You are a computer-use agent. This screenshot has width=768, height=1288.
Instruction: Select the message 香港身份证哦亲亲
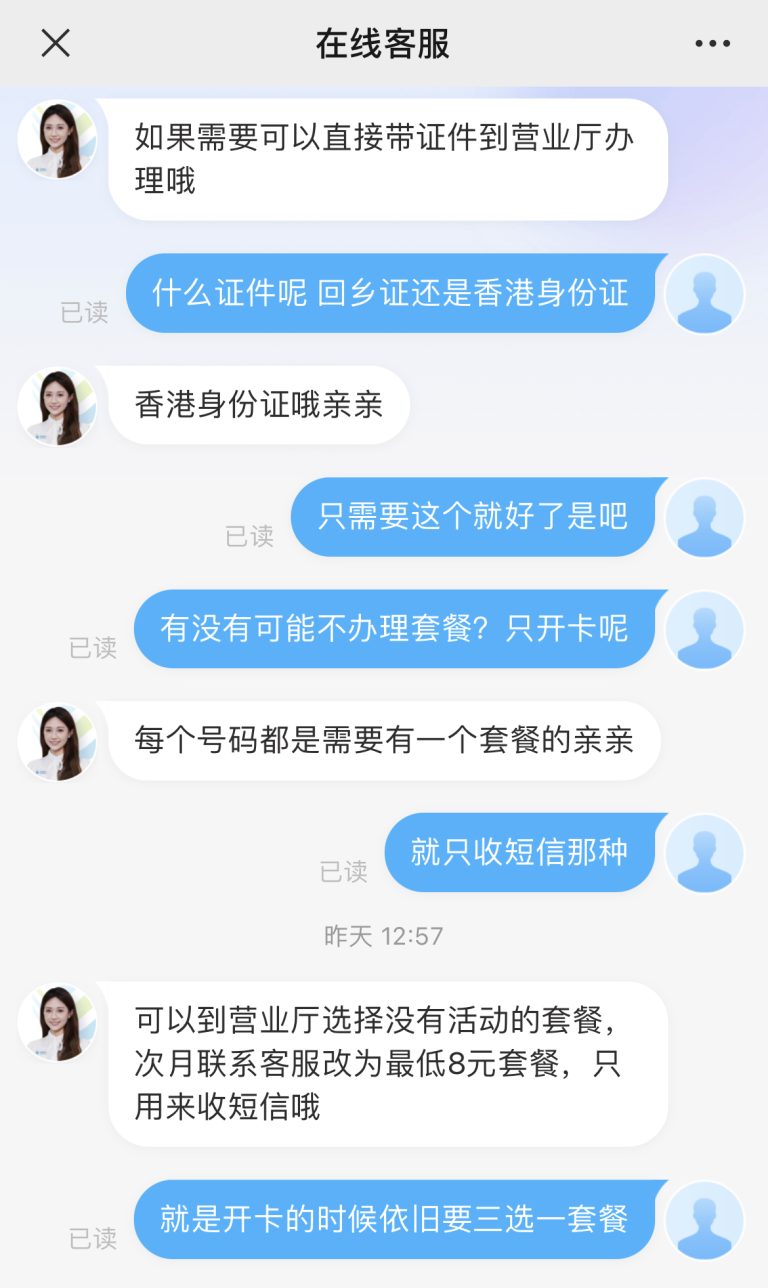coord(258,406)
